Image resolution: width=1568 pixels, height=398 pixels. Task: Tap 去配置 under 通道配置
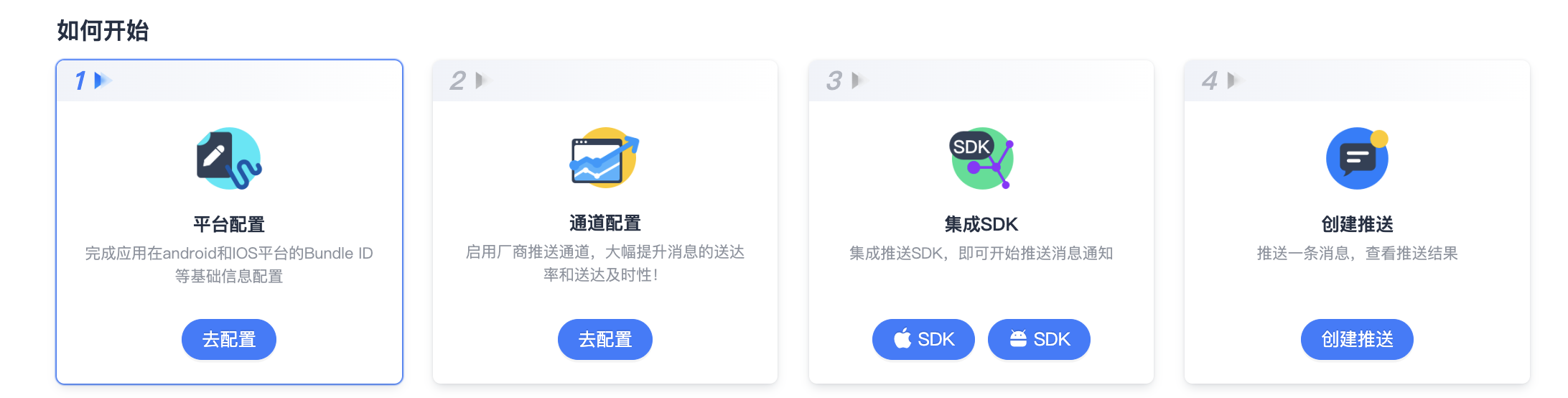coord(605,339)
